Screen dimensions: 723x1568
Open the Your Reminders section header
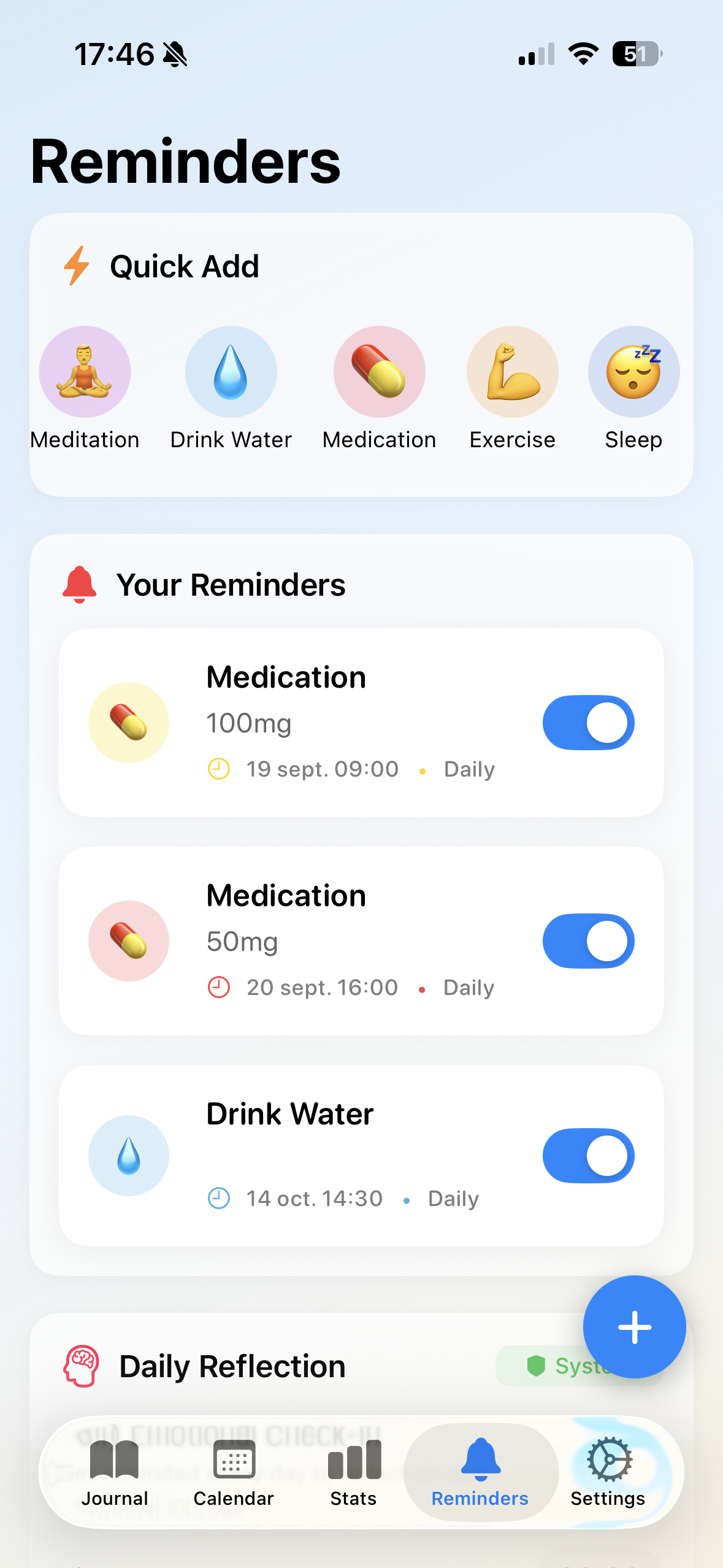click(x=232, y=584)
